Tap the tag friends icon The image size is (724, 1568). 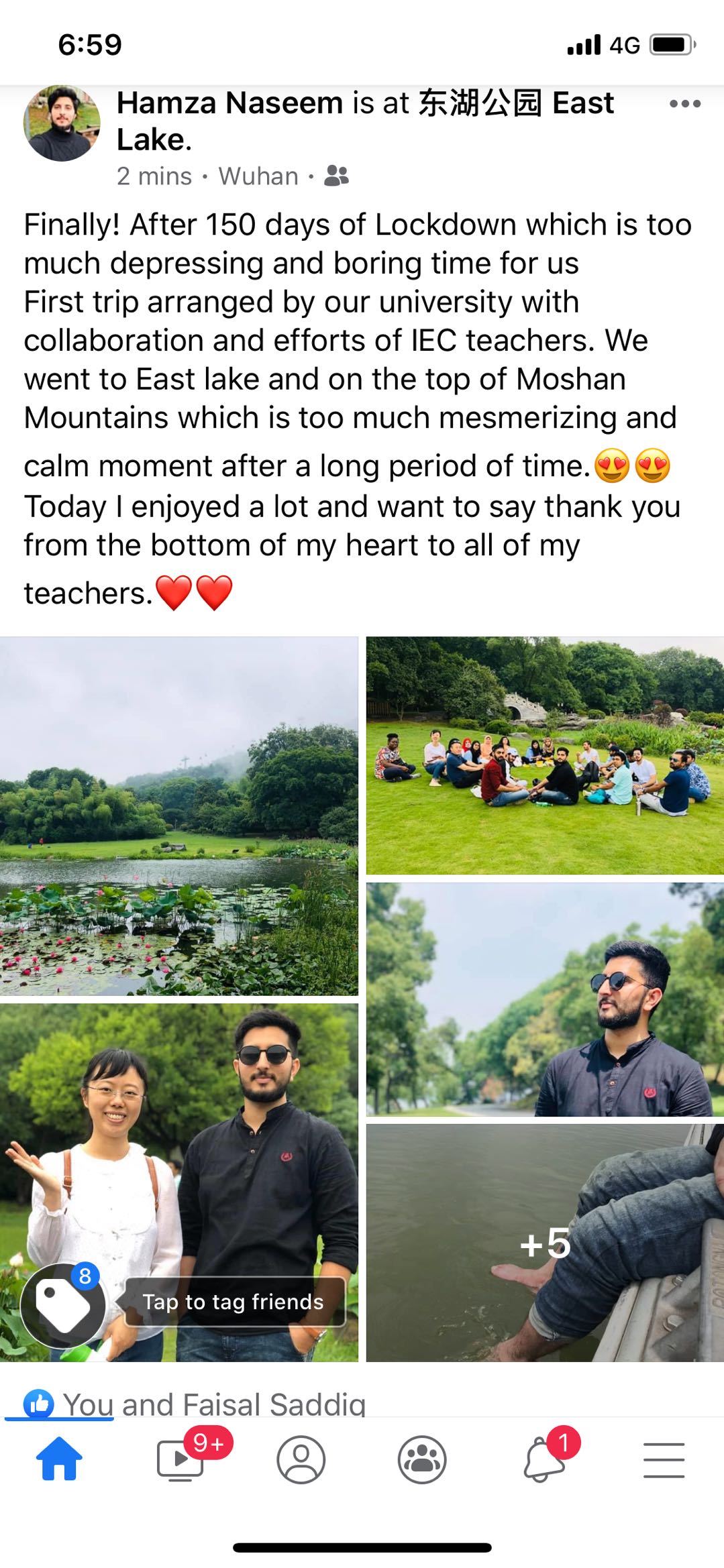pos(63,1305)
